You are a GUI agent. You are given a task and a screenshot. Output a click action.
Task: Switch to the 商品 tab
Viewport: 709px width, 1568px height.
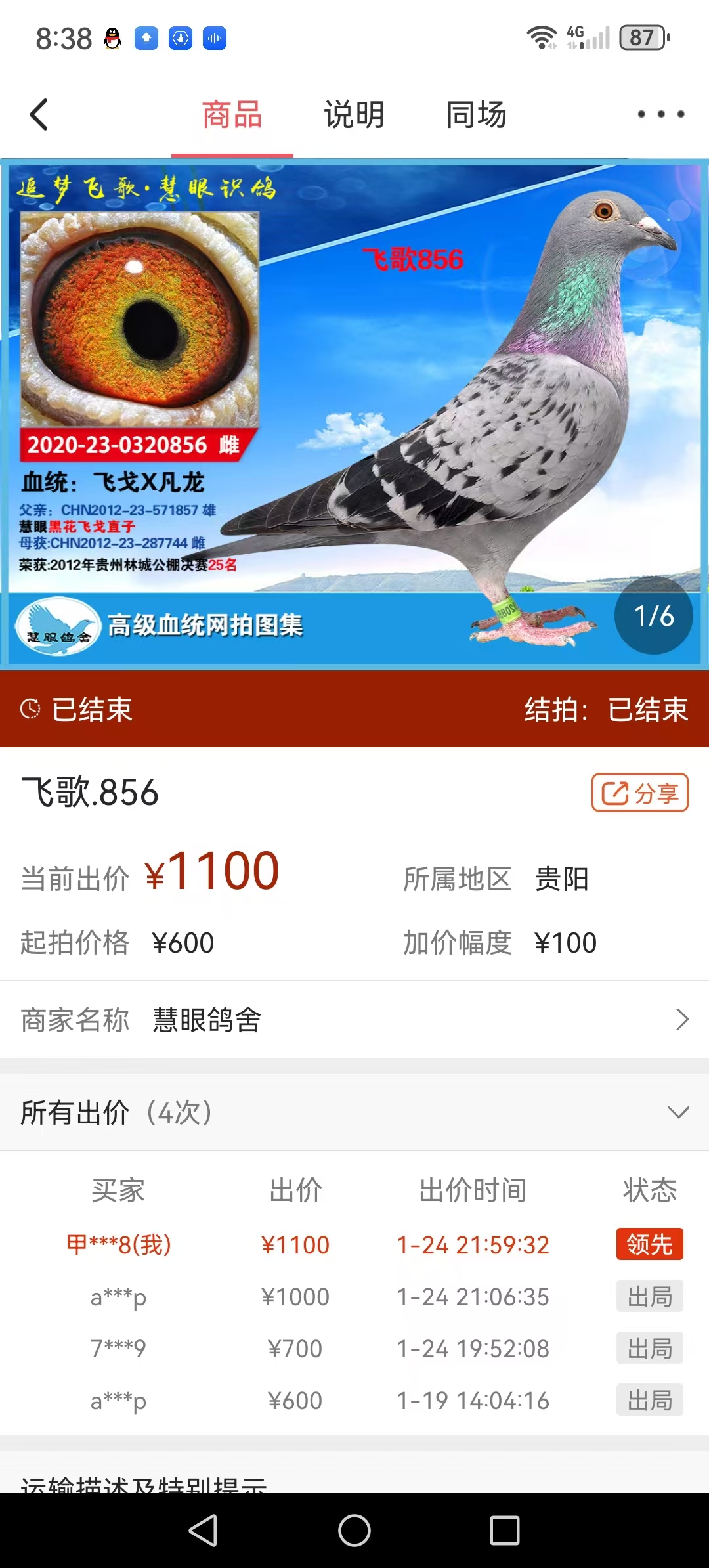tap(232, 116)
